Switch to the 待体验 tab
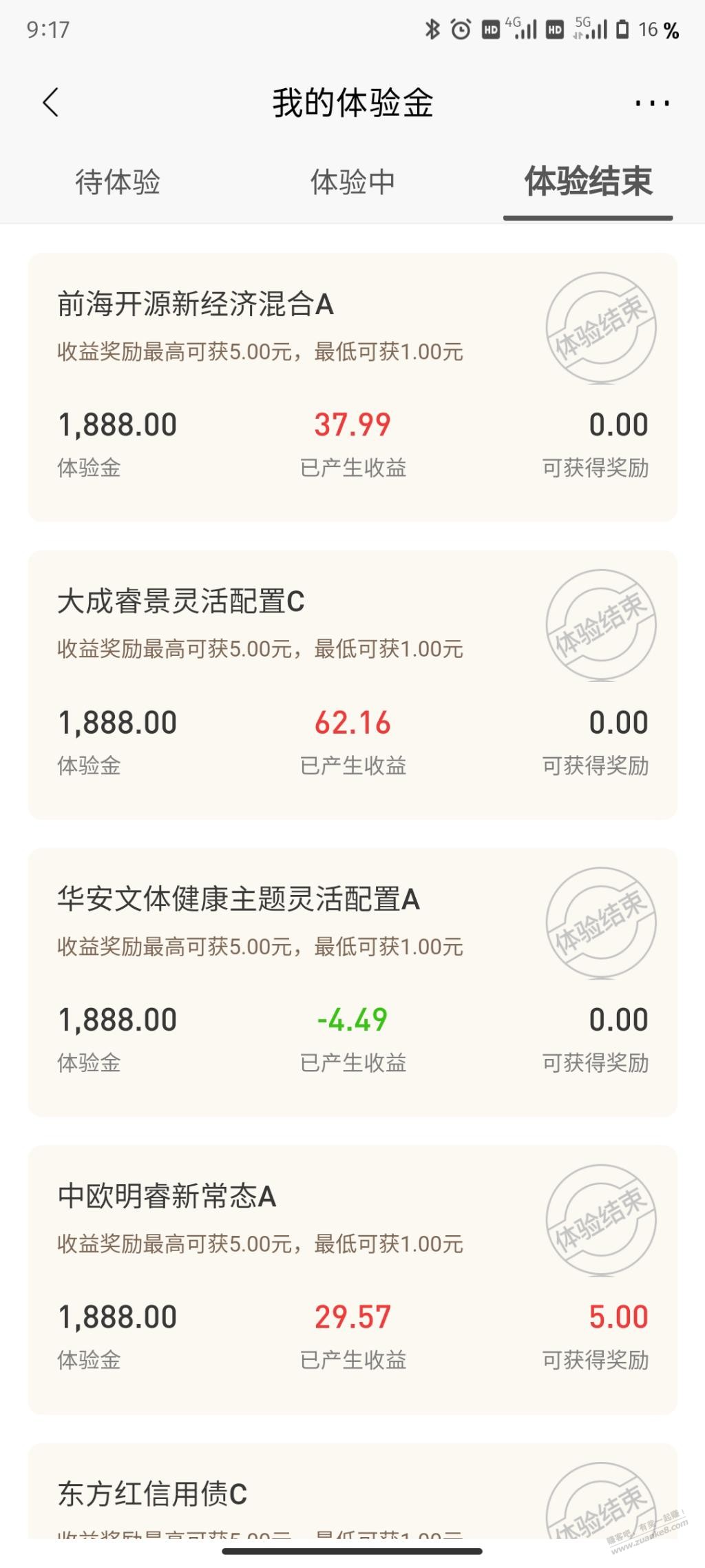The image size is (705, 1568). tap(118, 183)
